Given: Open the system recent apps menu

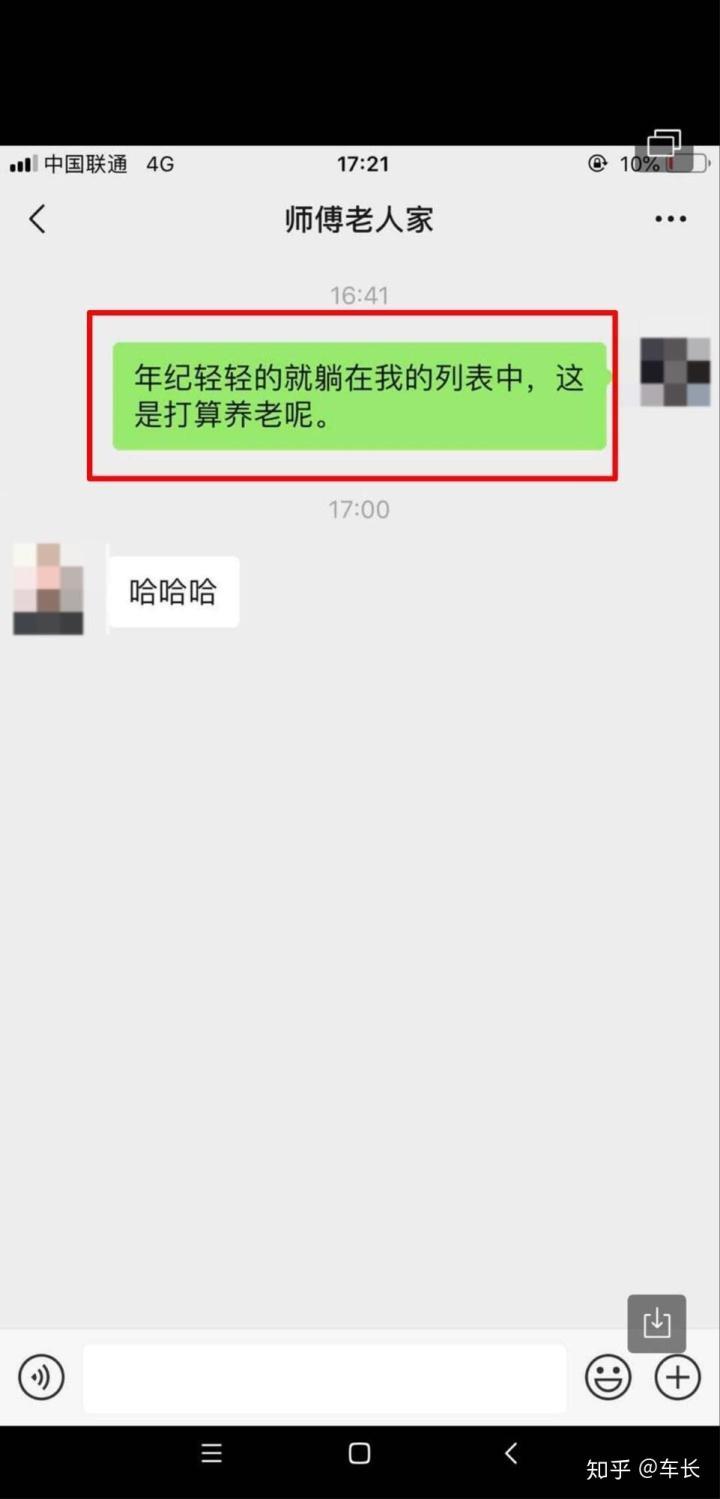Looking at the screenshot, I should 211,1453.
